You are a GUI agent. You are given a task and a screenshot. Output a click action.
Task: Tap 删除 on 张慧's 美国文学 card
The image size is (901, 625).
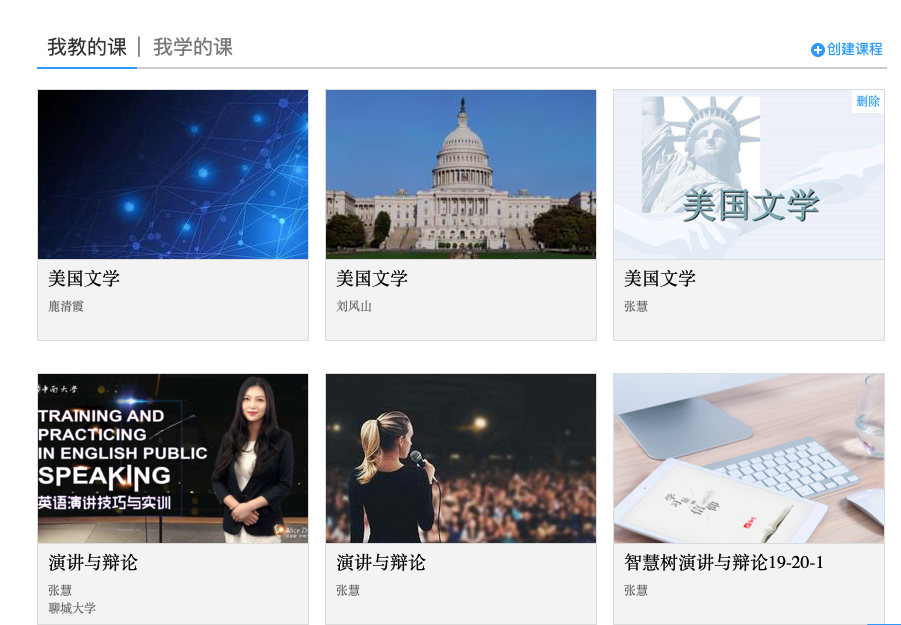[x=868, y=101]
